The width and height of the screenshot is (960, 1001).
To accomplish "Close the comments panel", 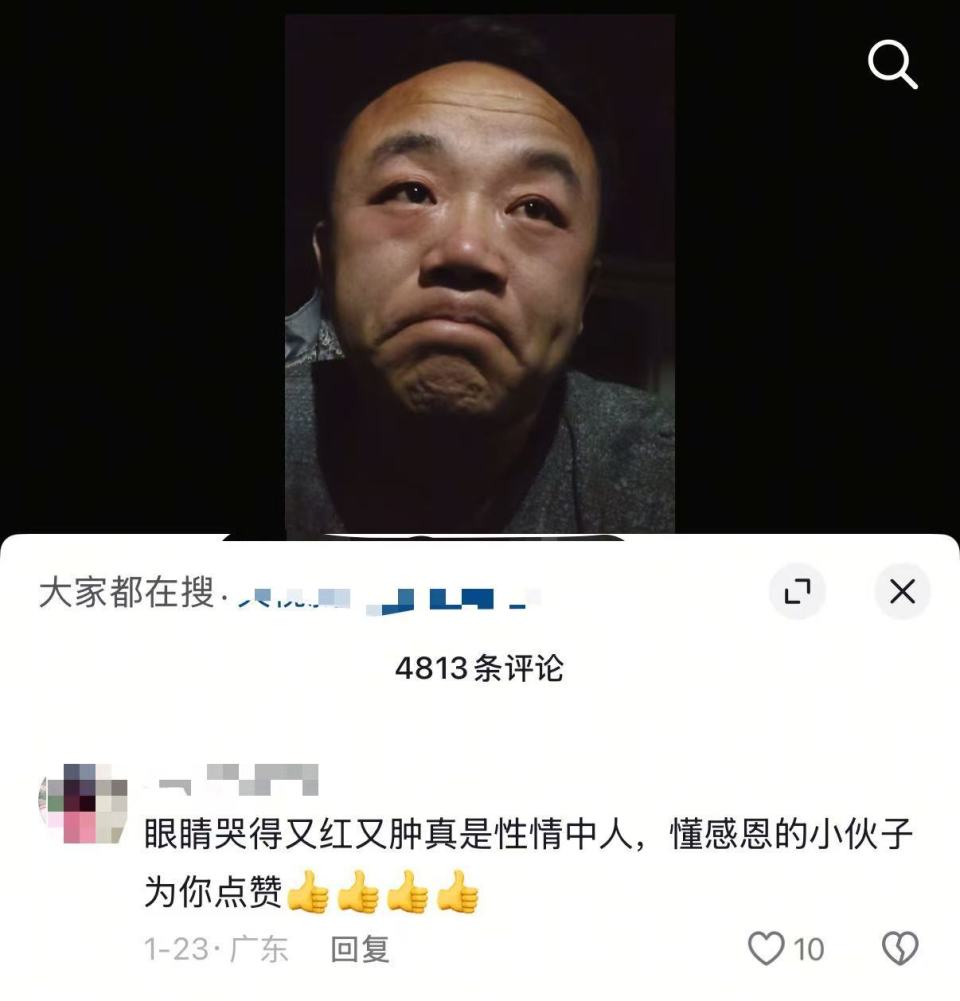I will 901,591.
